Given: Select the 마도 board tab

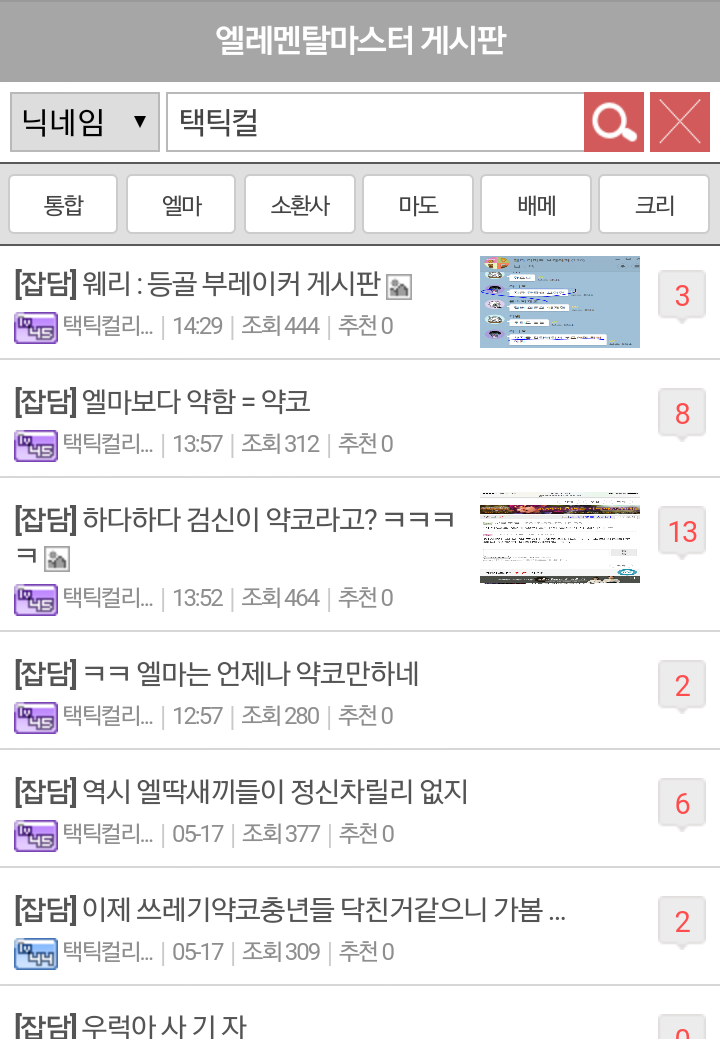Looking at the screenshot, I should [x=417, y=205].
